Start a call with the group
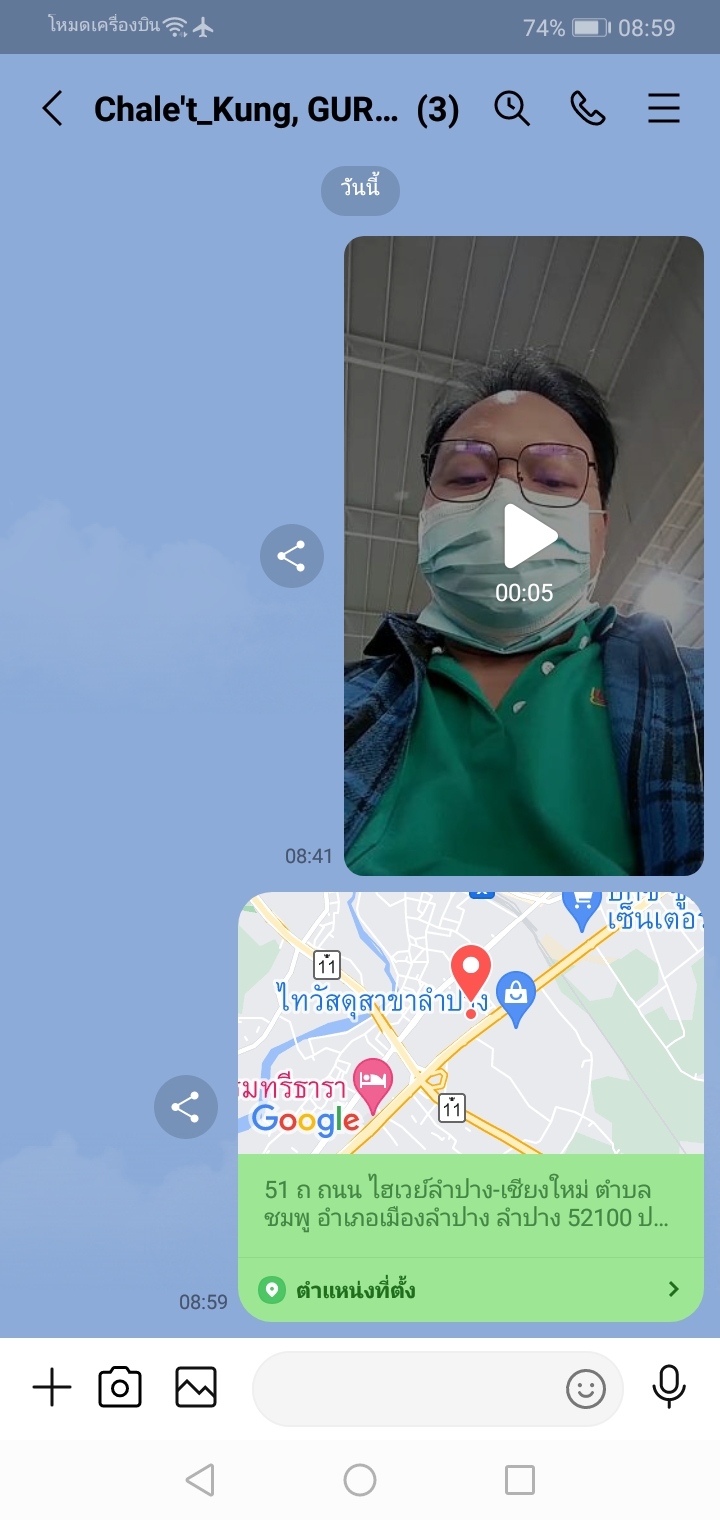Viewport: 720px width, 1520px height. tap(588, 108)
